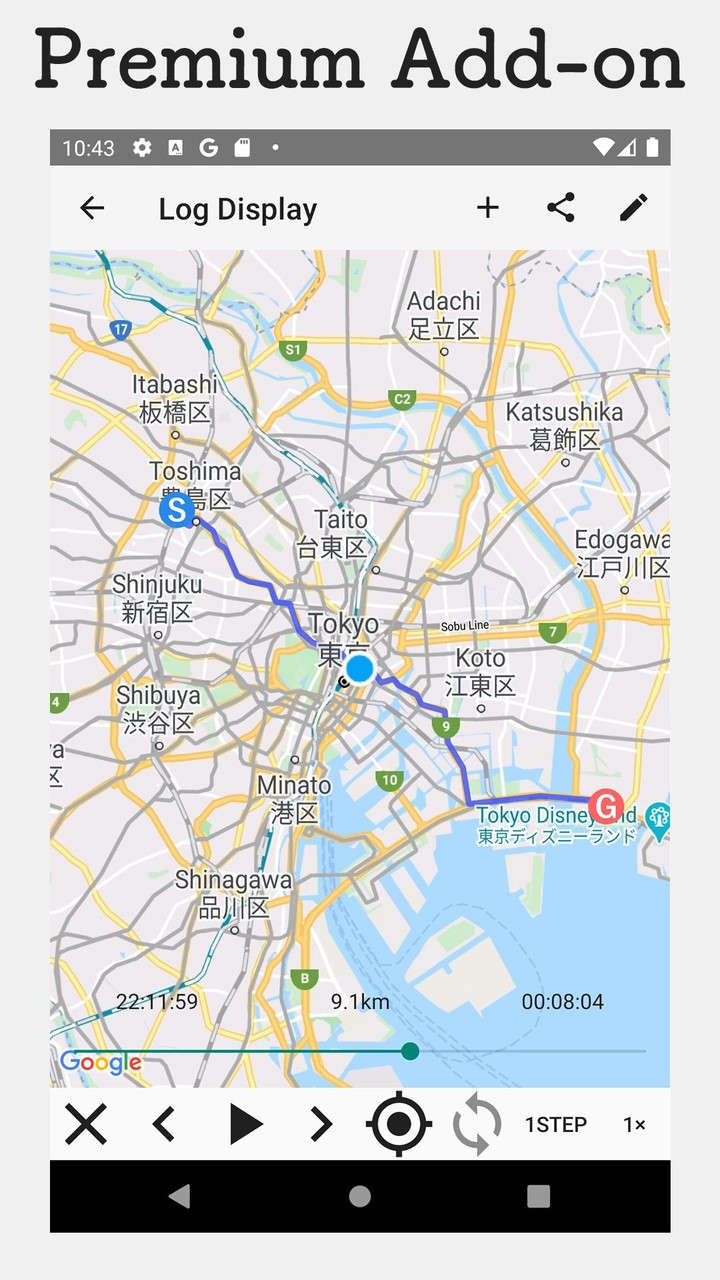
Task: Add a new log using the plus icon
Action: 487,208
